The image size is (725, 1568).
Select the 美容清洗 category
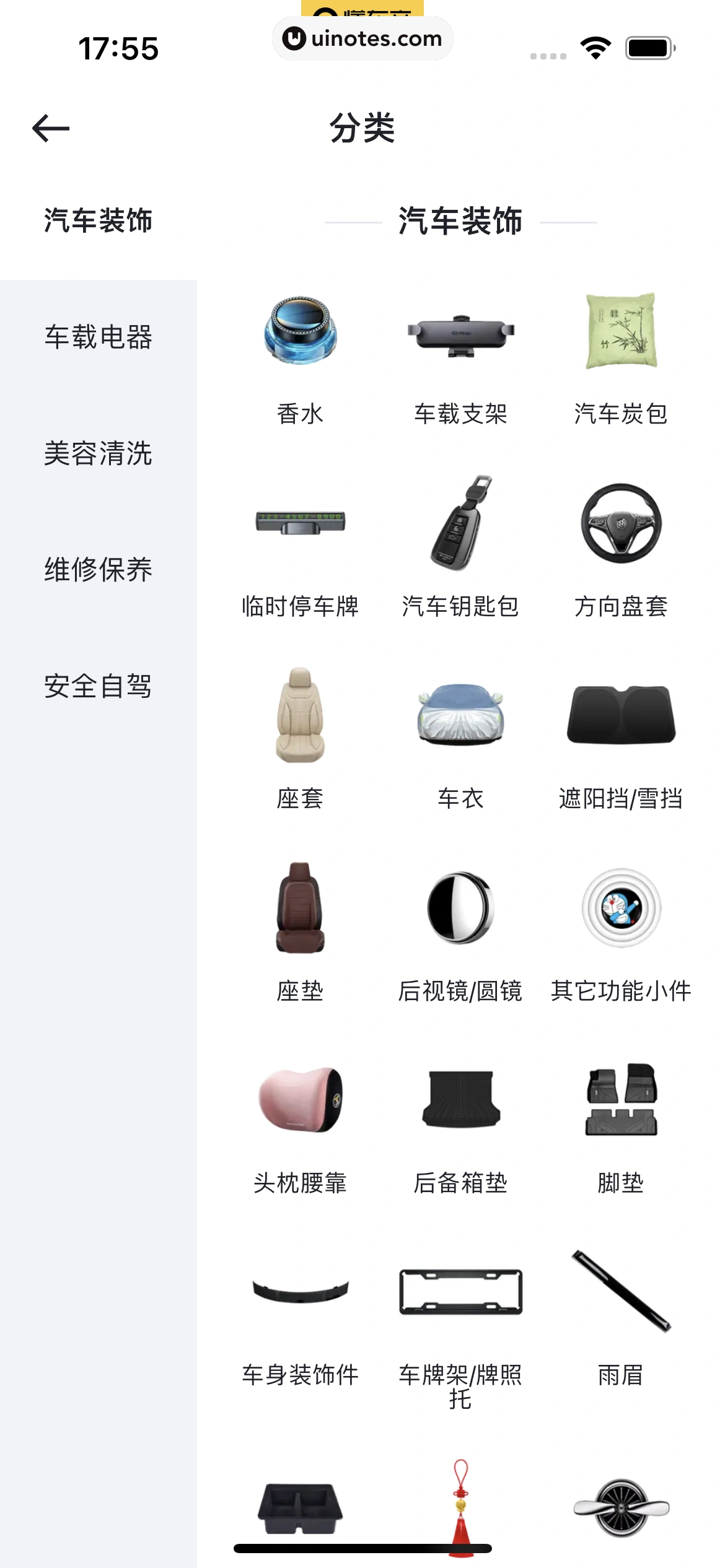pos(99,453)
